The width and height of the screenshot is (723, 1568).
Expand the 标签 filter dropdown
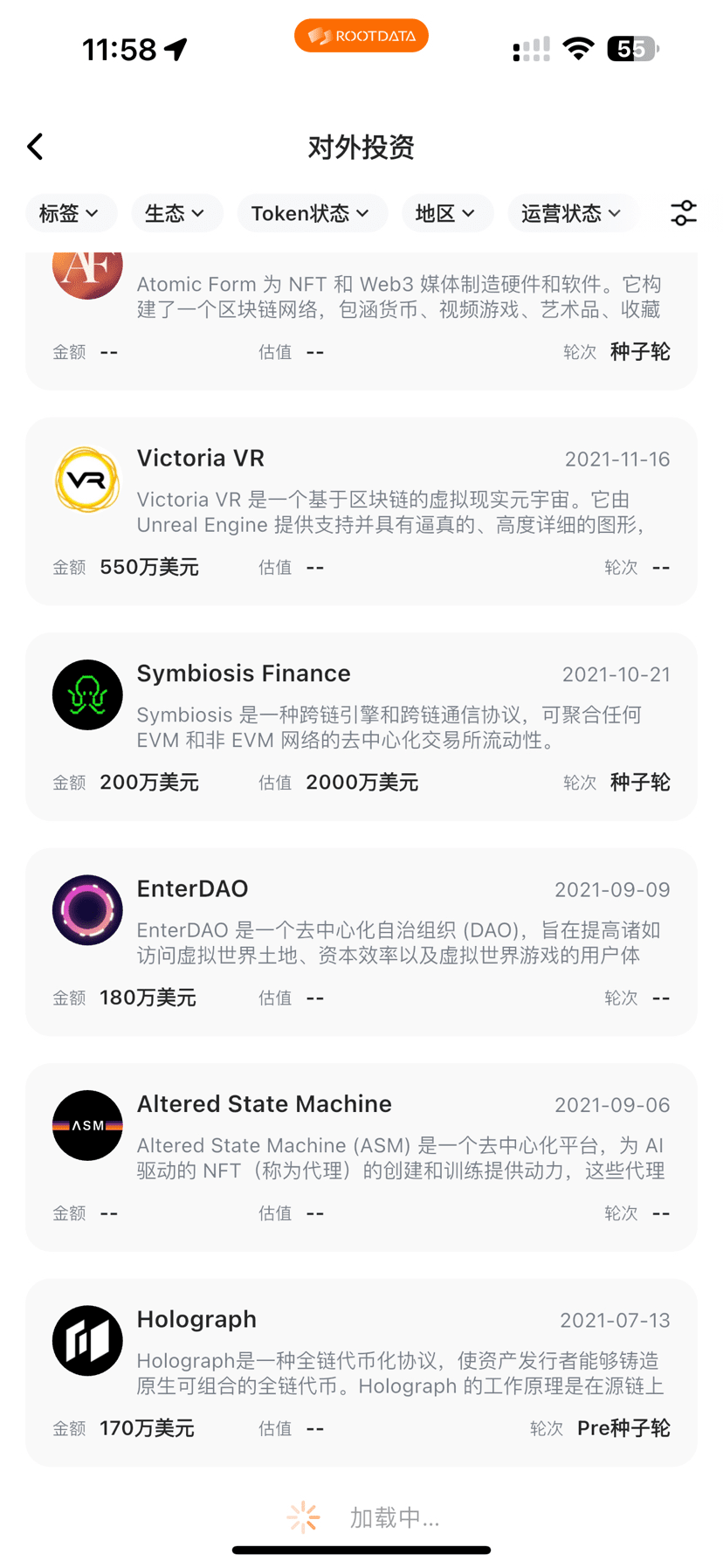tap(68, 213)
